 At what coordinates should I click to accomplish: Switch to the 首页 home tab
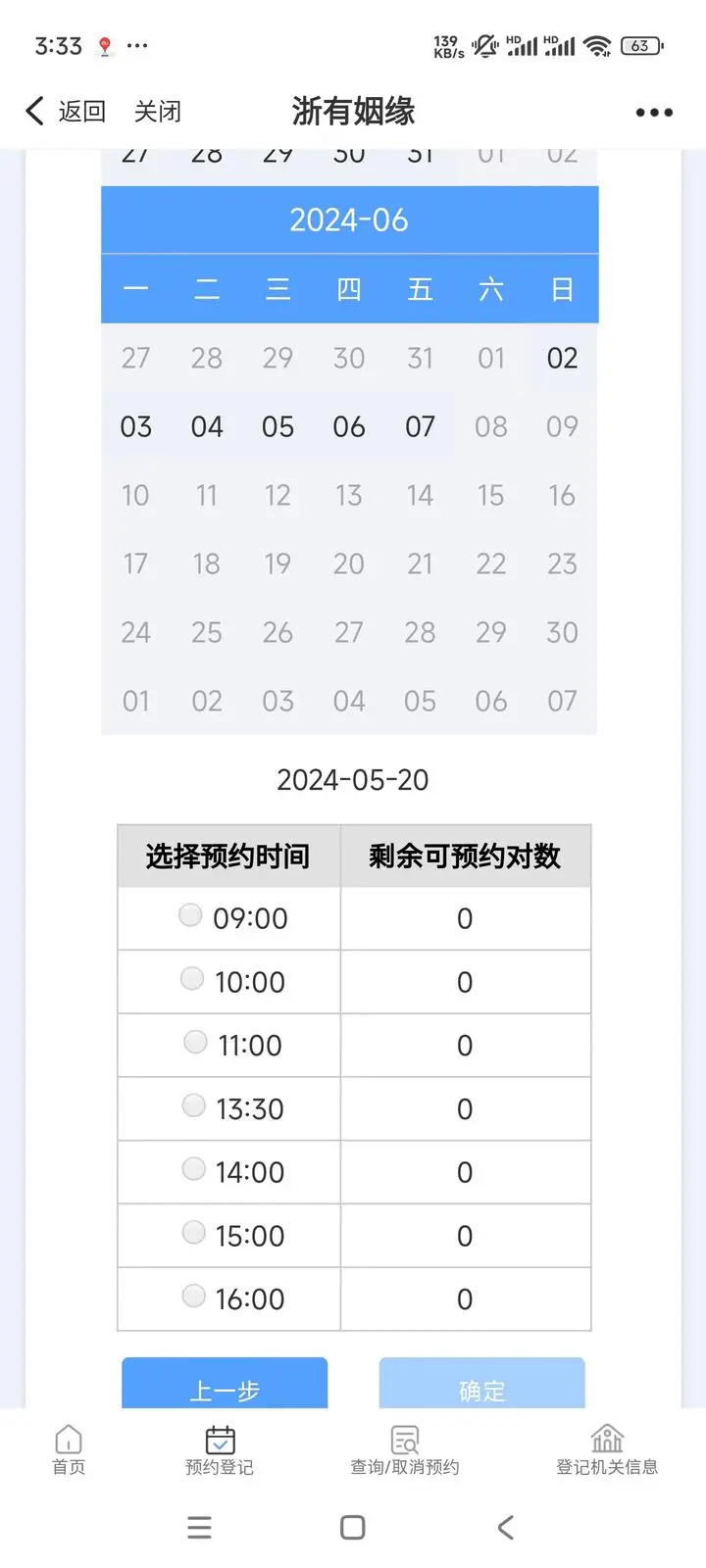pos(69,1450)
